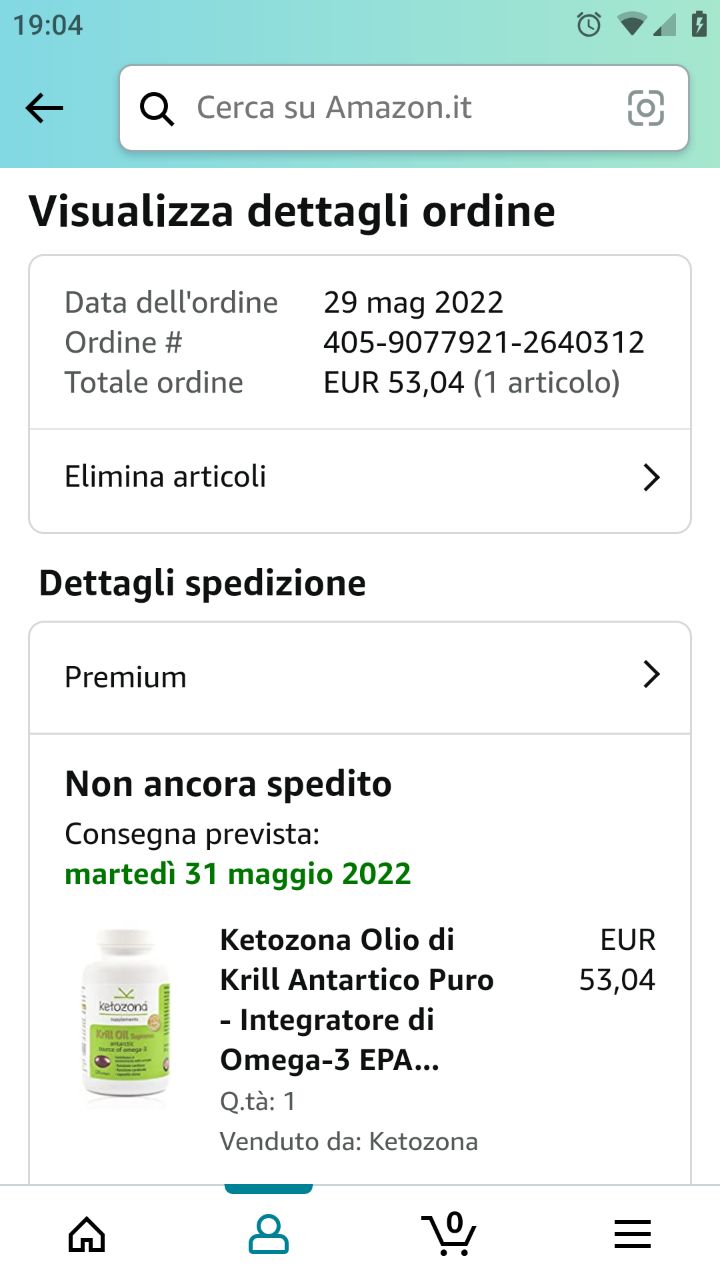Go to the Home tab
Image resolution: width=720 pixels, height=1280 pixels.
87,1234
